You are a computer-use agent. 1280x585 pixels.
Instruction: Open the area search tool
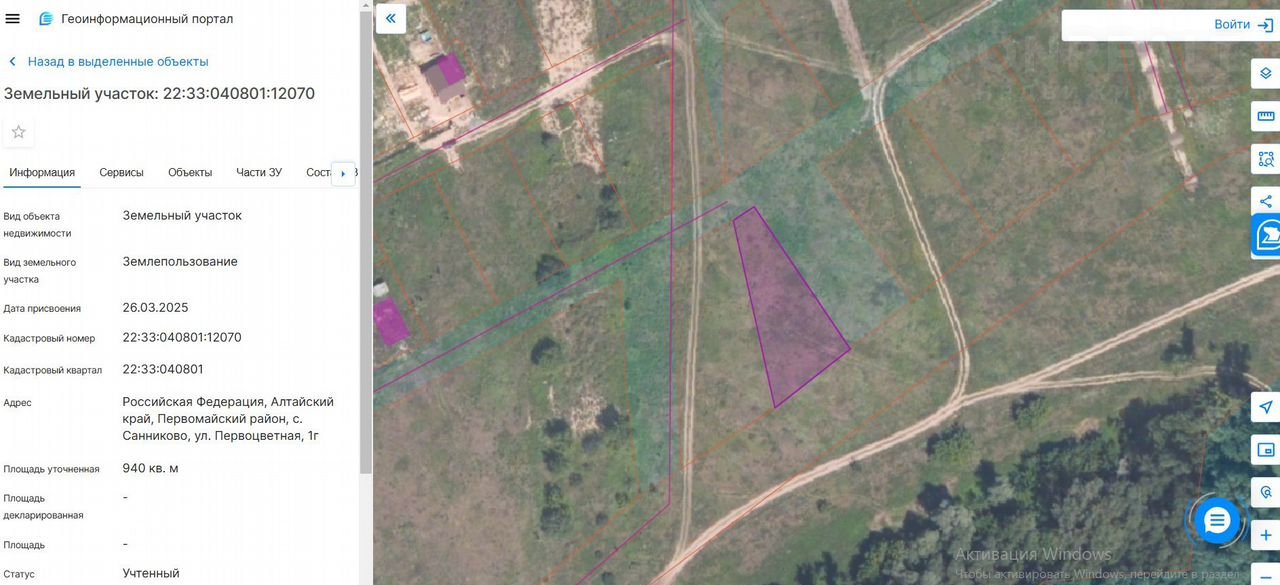(1266, 159)
